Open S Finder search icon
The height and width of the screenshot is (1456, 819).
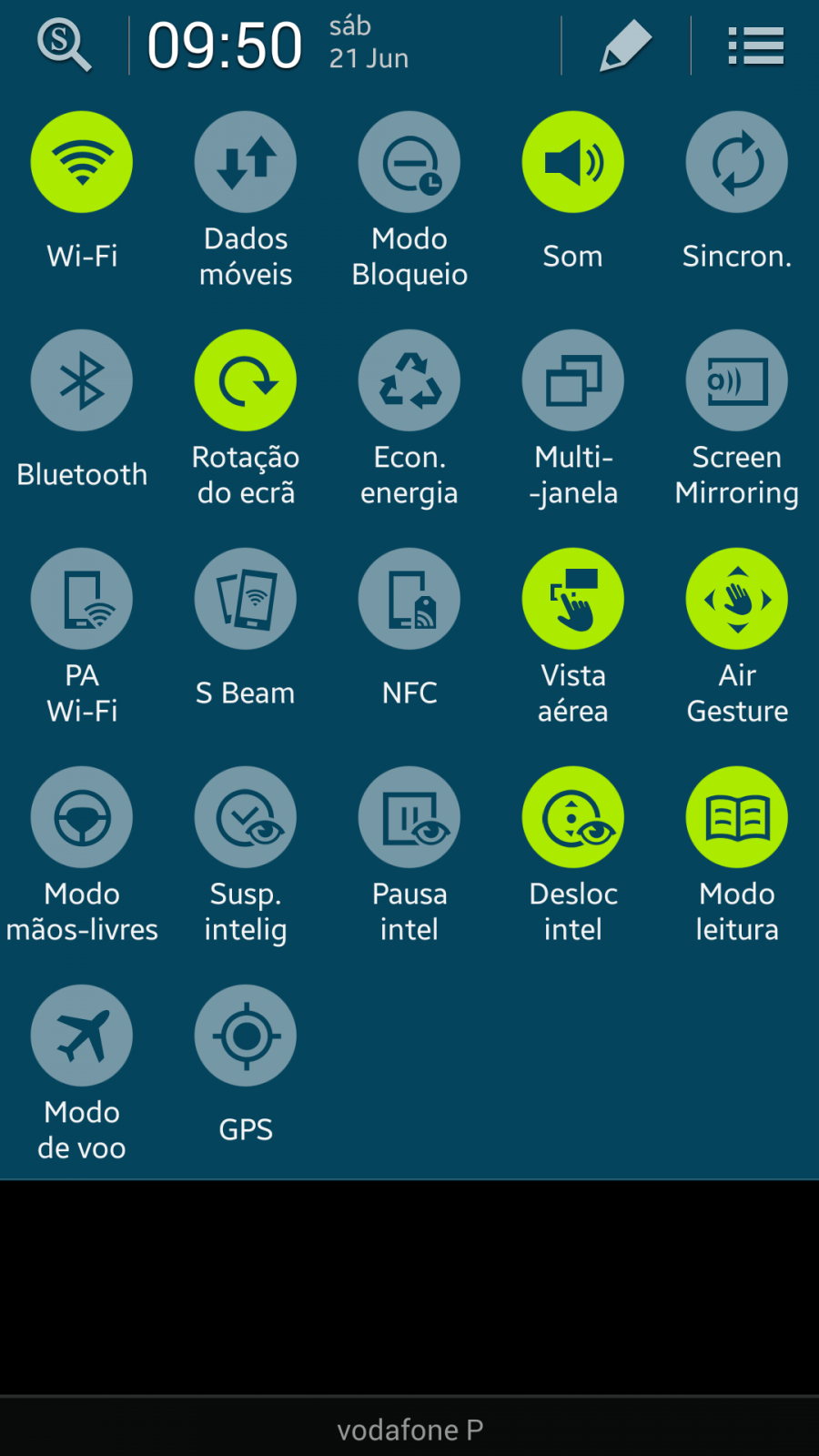click(64, 45)
